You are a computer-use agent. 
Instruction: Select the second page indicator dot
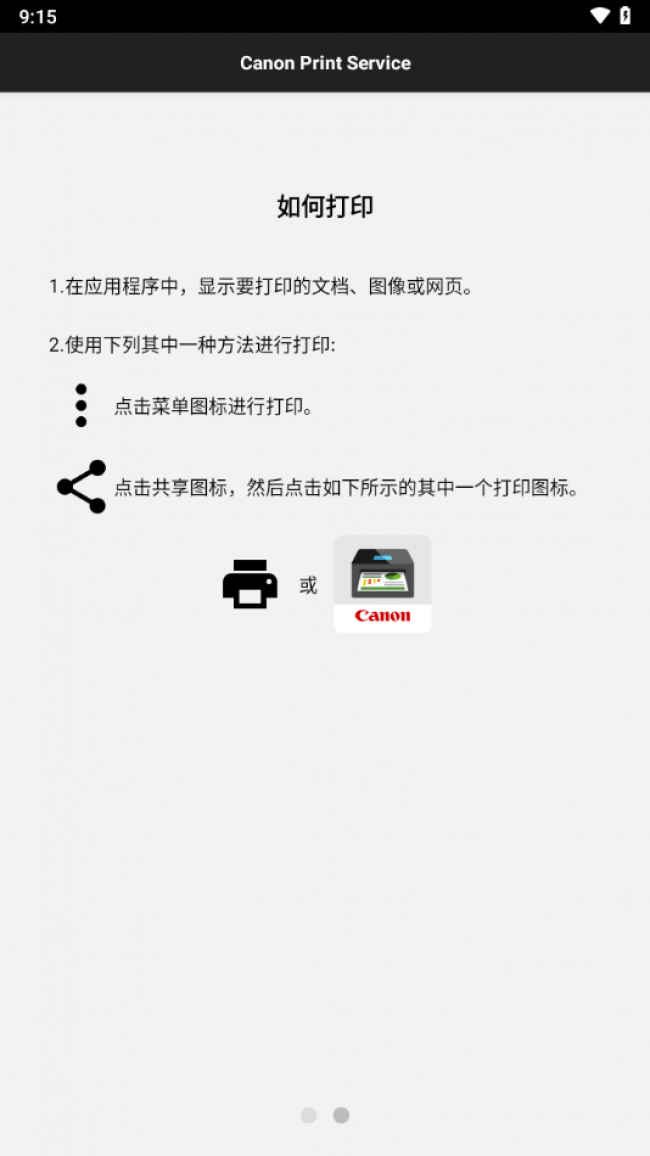click(341, 1115)
